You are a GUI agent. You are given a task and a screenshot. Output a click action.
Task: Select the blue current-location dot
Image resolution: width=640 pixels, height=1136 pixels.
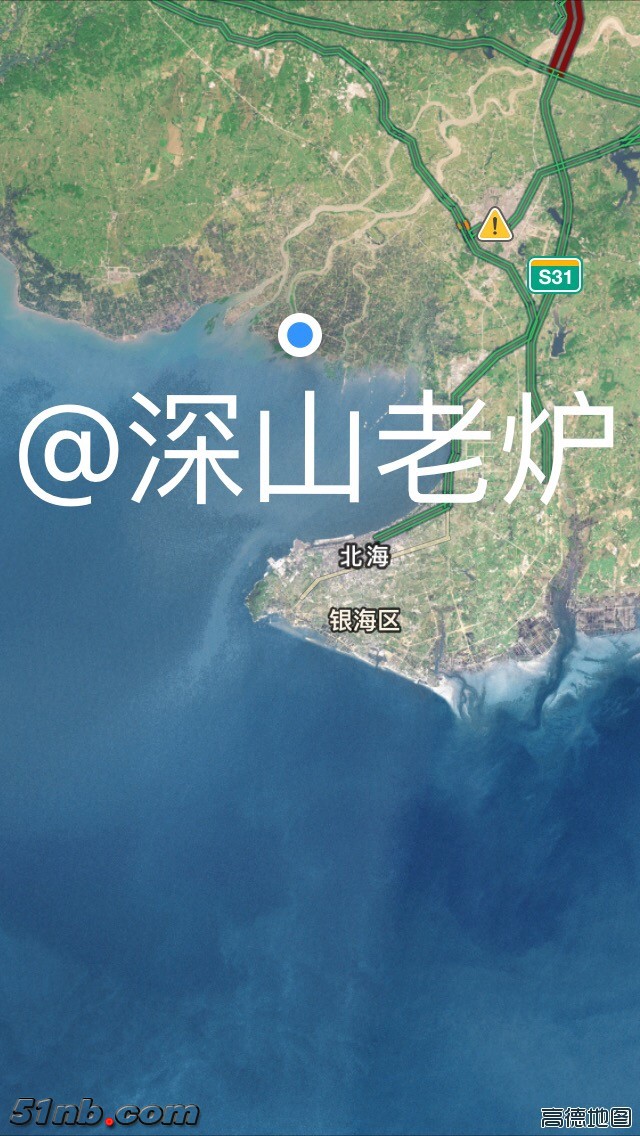[300, 336]
